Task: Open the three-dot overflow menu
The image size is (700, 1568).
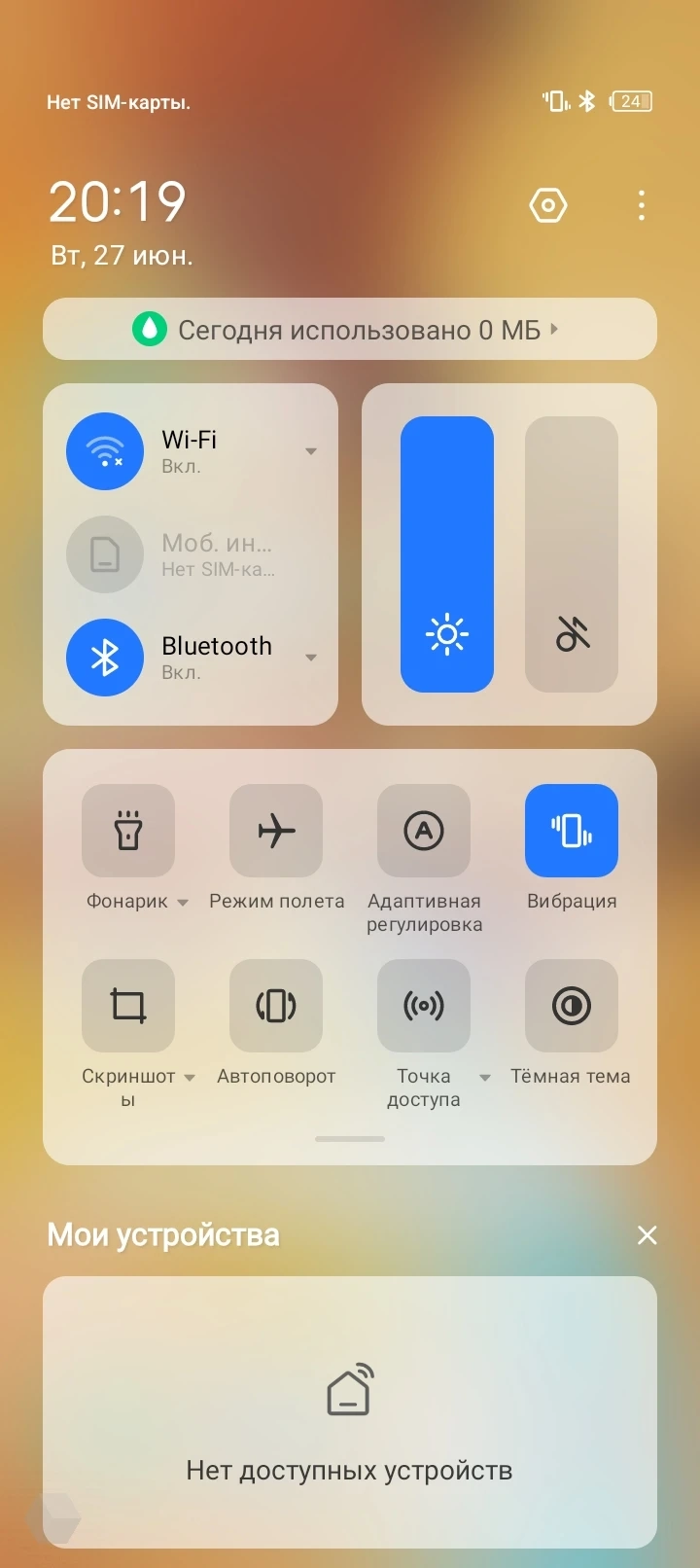Action: point(641,205)
